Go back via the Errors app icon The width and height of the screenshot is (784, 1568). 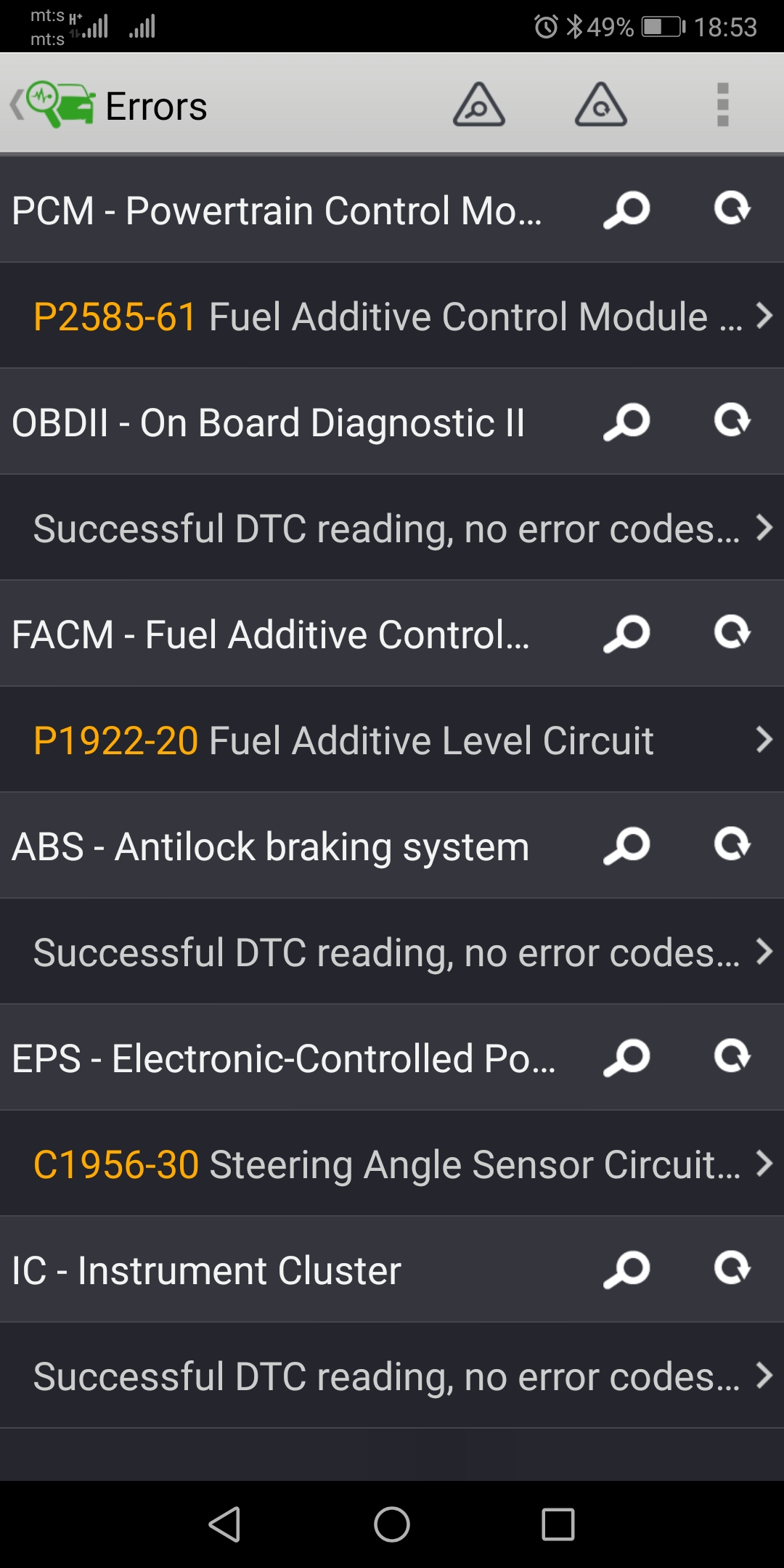point(53,105)
